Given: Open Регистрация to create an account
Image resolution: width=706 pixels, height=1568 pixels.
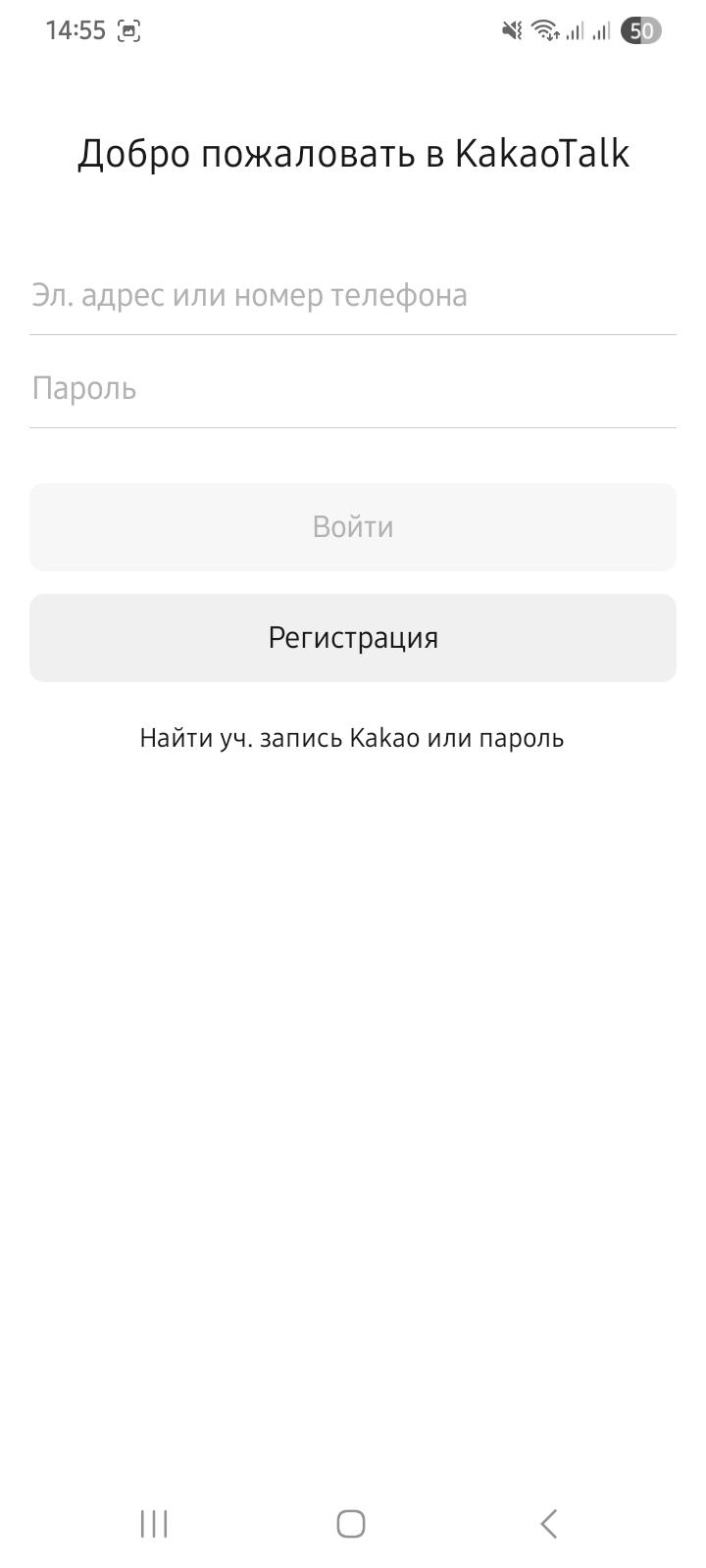Looking at the screenshot, I should click(x=353, y=638).
